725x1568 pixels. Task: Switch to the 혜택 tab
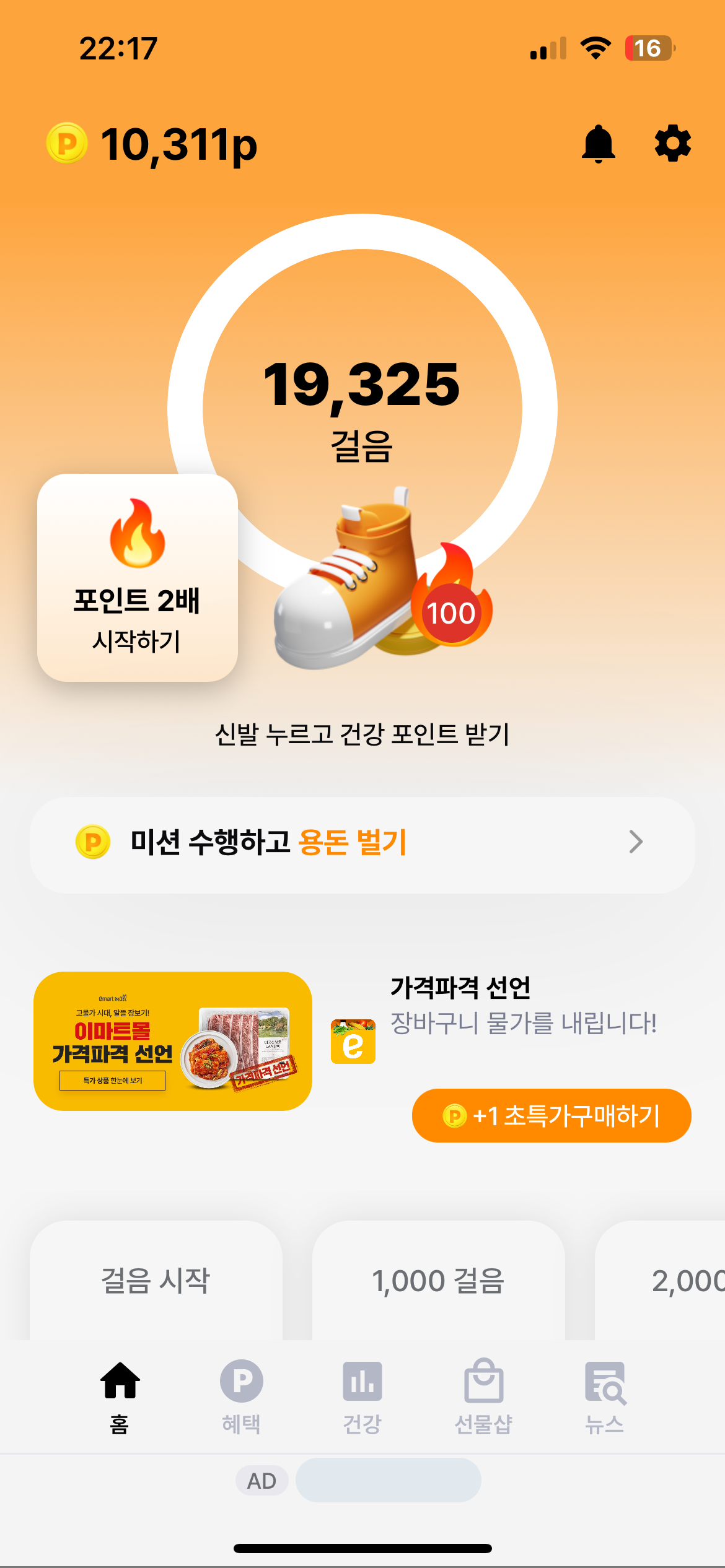point(241,1396)
